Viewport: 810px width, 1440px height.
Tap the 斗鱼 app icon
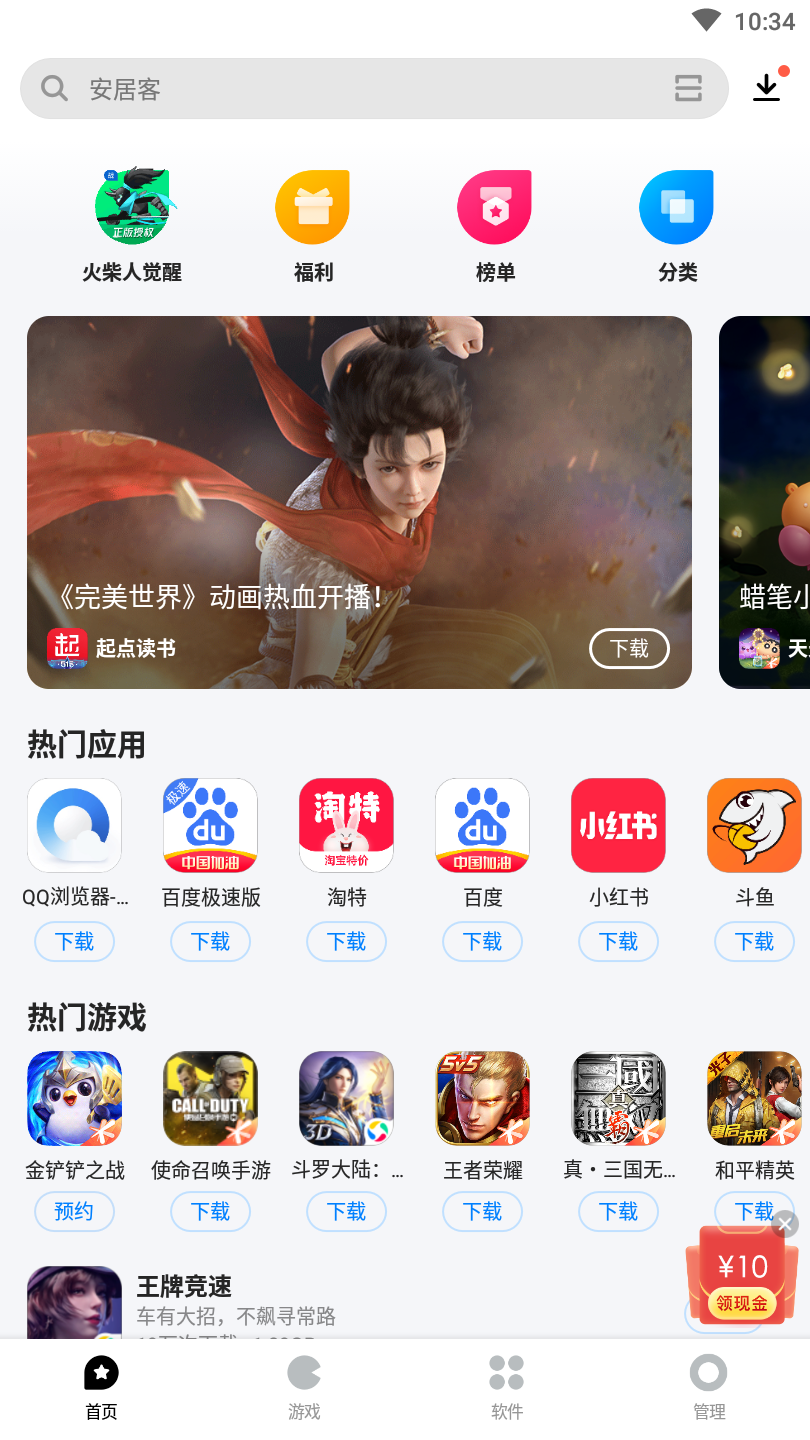754,825
